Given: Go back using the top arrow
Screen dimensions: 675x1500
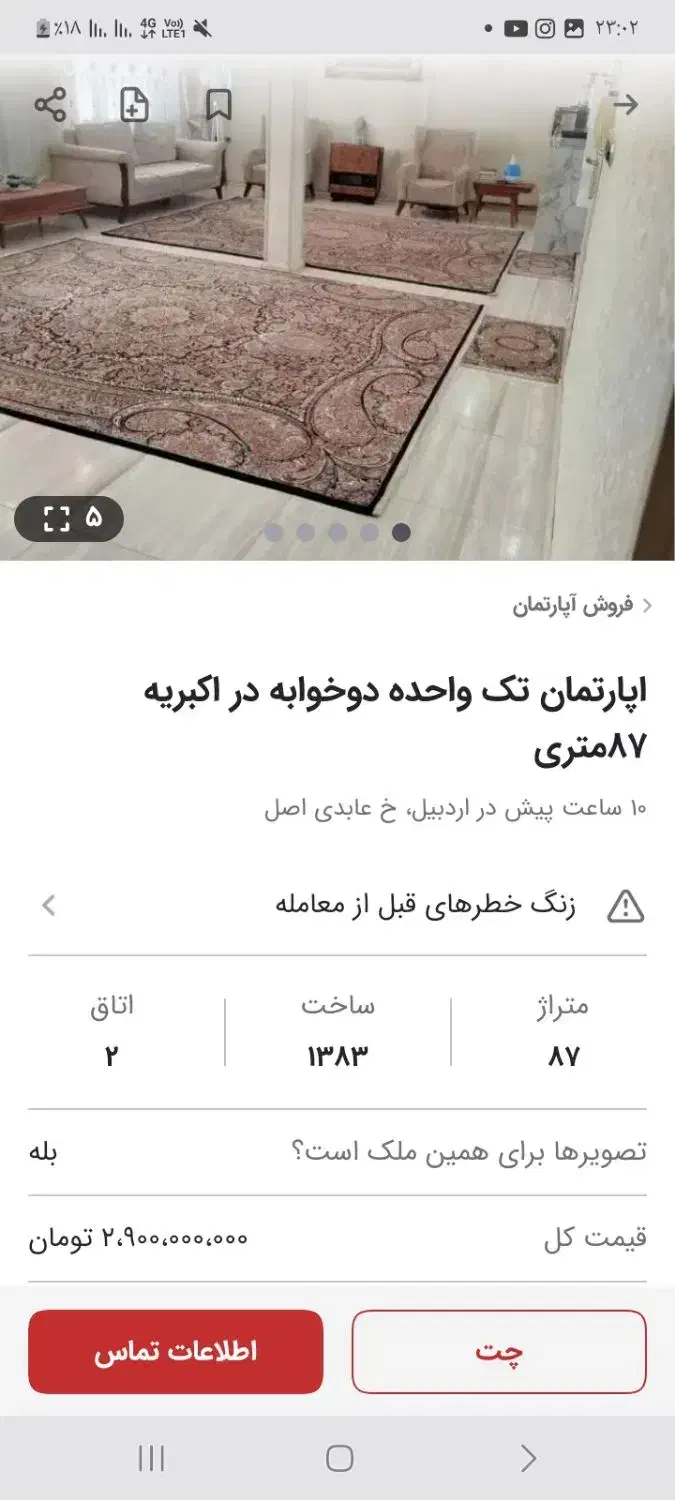Looking at the screenshot, I should coord(626,105).
